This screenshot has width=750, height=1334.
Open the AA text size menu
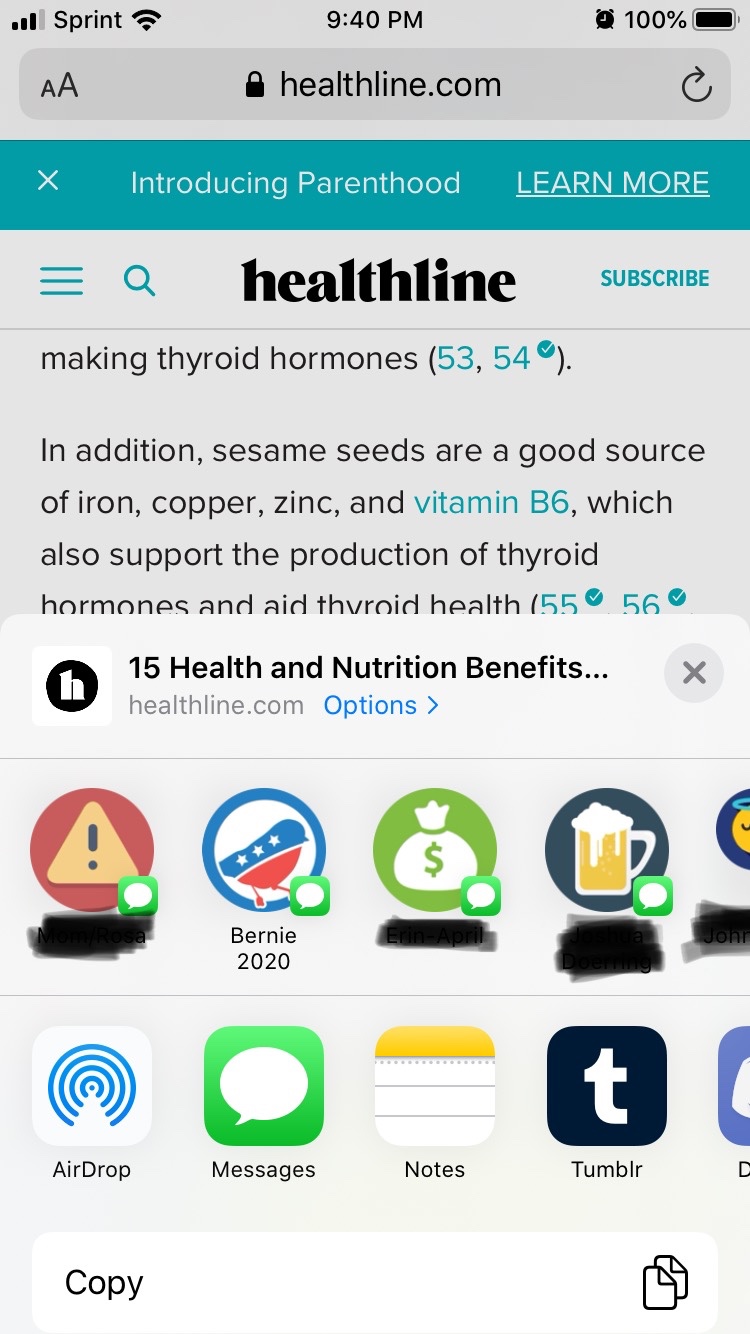59,86
